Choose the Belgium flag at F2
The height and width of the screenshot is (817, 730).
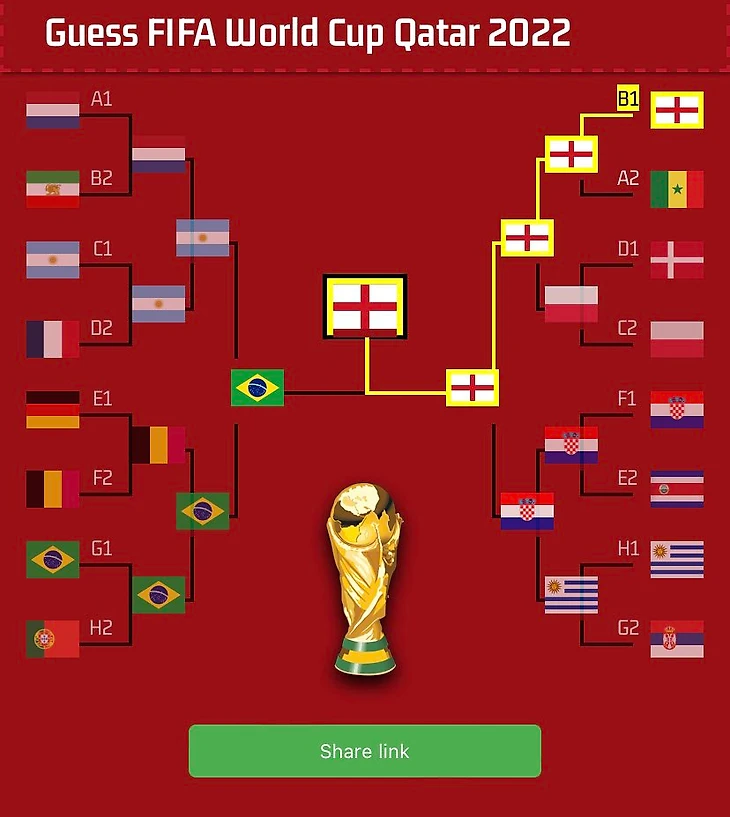tap(53, 489)
